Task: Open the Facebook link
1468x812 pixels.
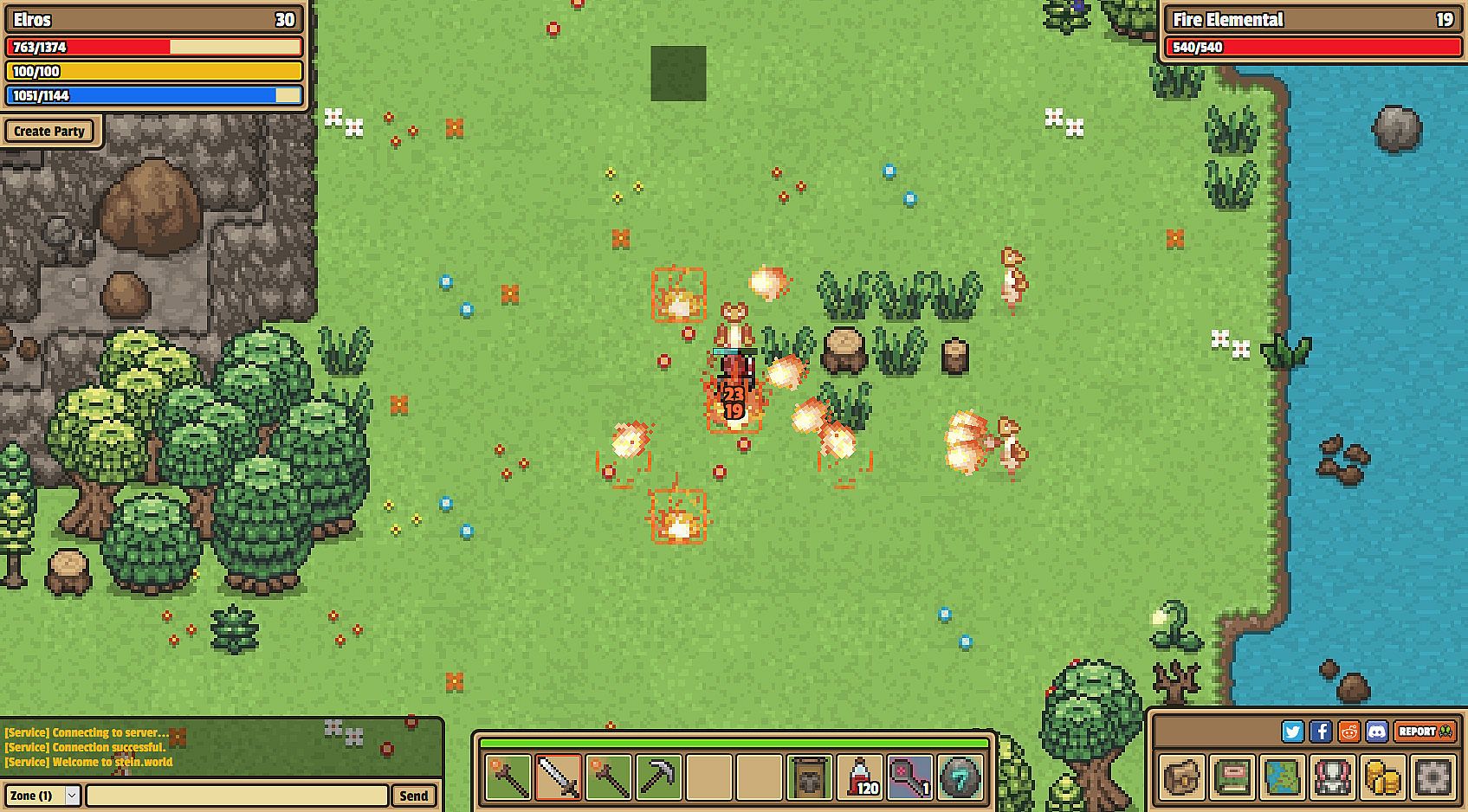Action: coord(1321,731)
